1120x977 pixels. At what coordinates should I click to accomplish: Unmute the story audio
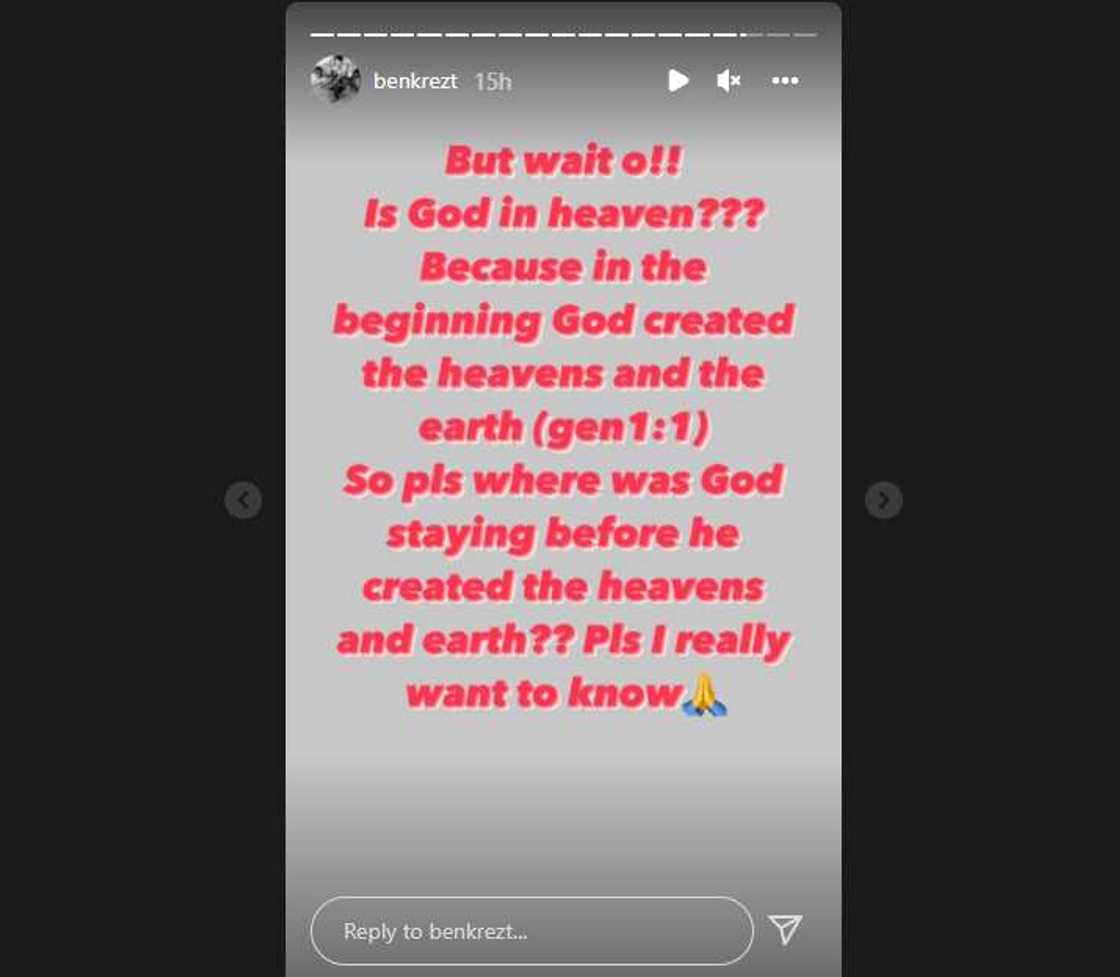(x=729, y=80)
